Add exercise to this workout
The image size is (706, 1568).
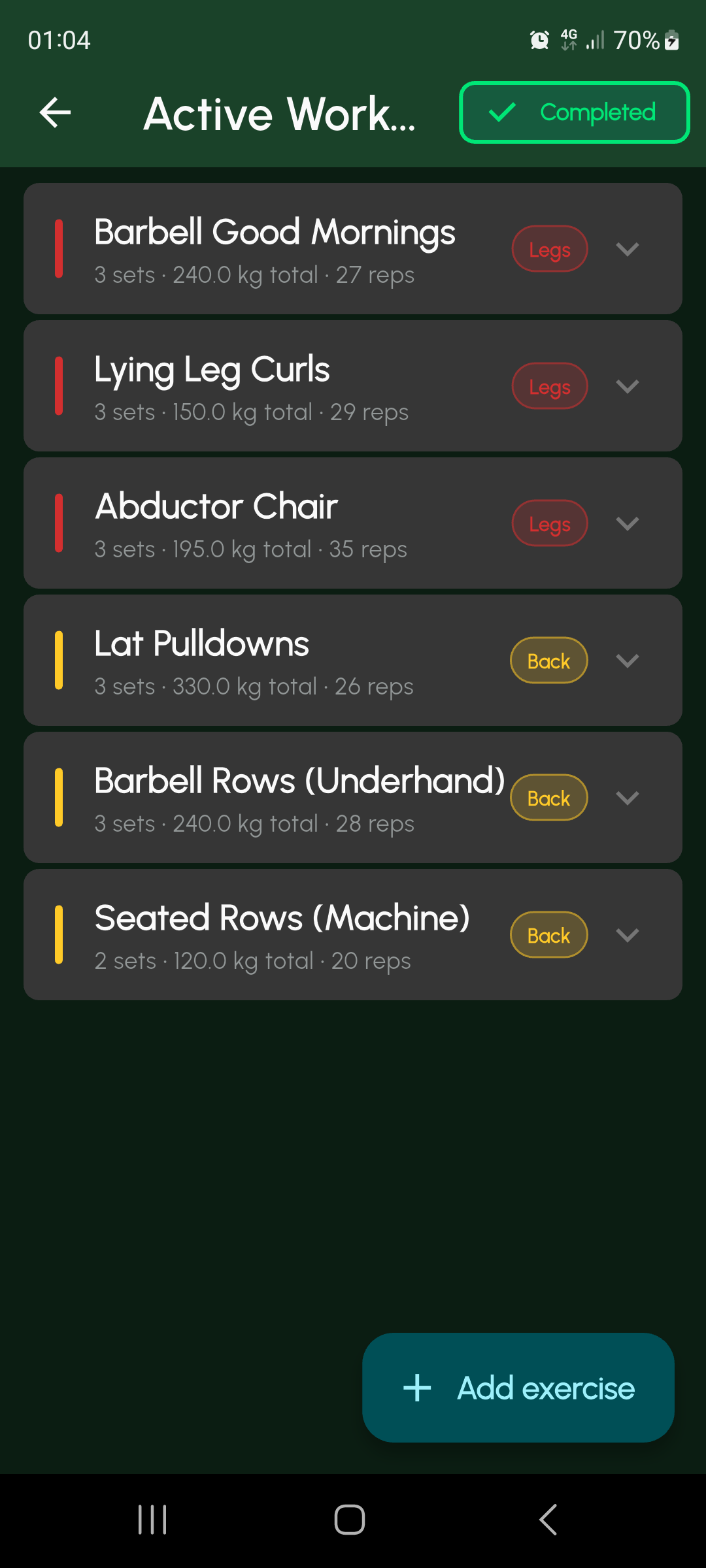point(518,1388)
